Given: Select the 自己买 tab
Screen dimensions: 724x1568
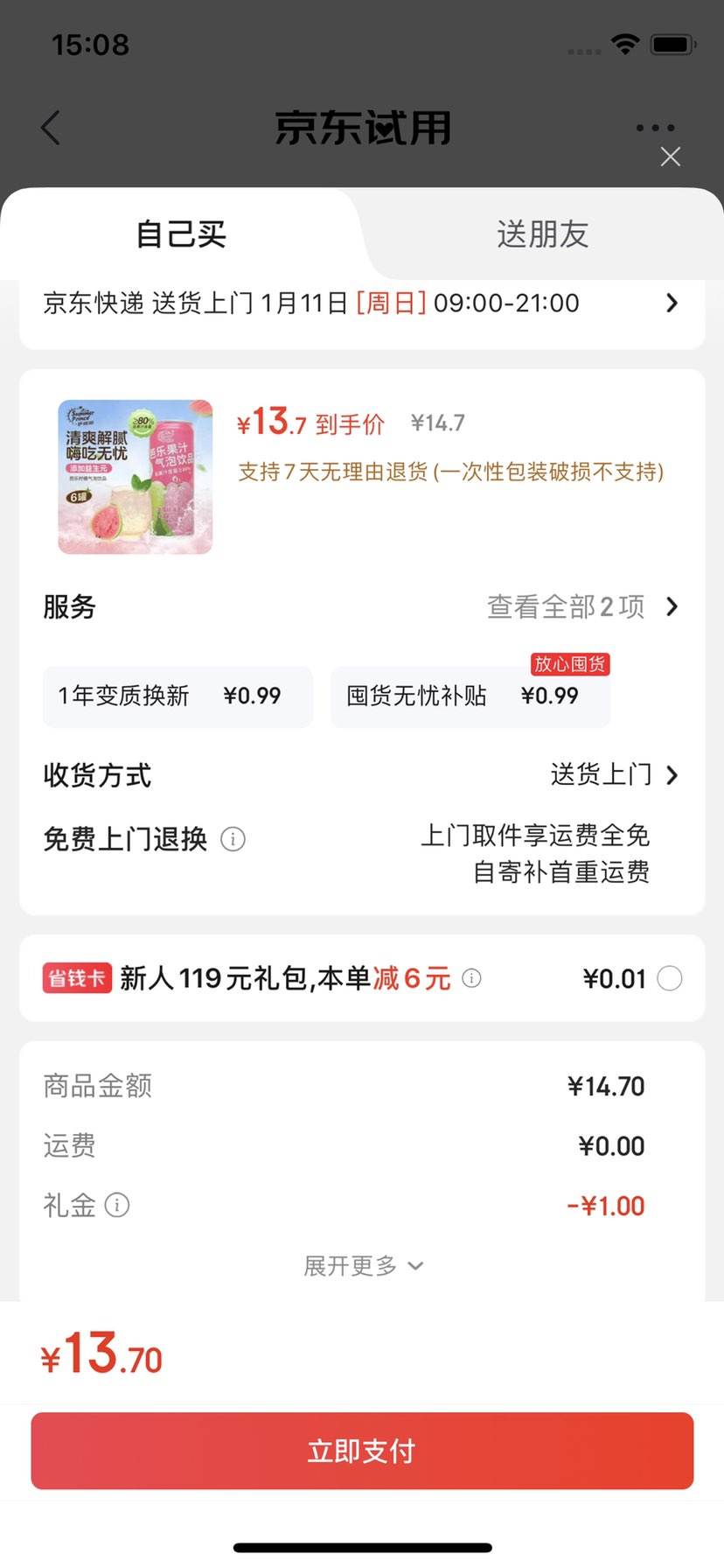Looking at the screenshot, I should click(179, 234).
